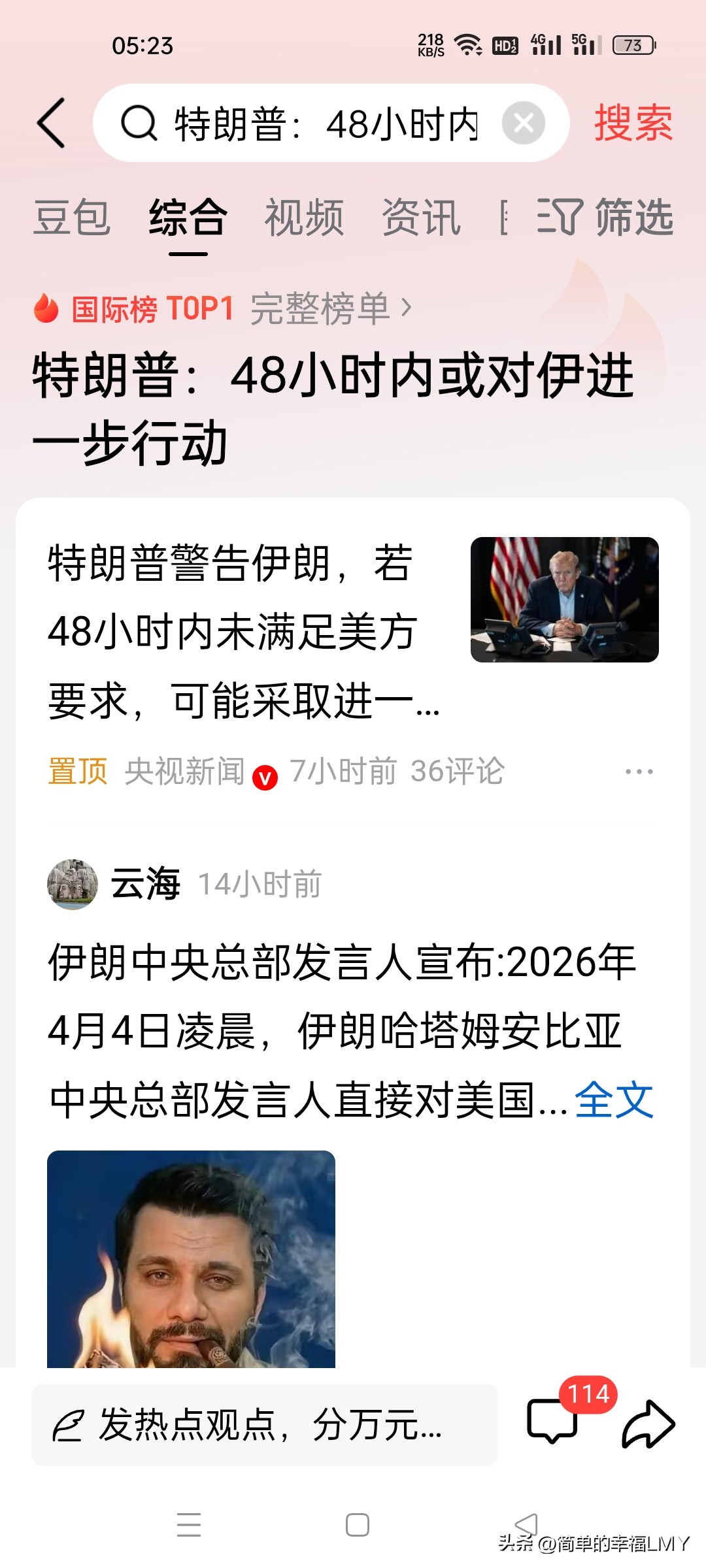Viewport: 706px width, 1568px height.
Task: Switch to the 视频 tab
Action: 304,217
